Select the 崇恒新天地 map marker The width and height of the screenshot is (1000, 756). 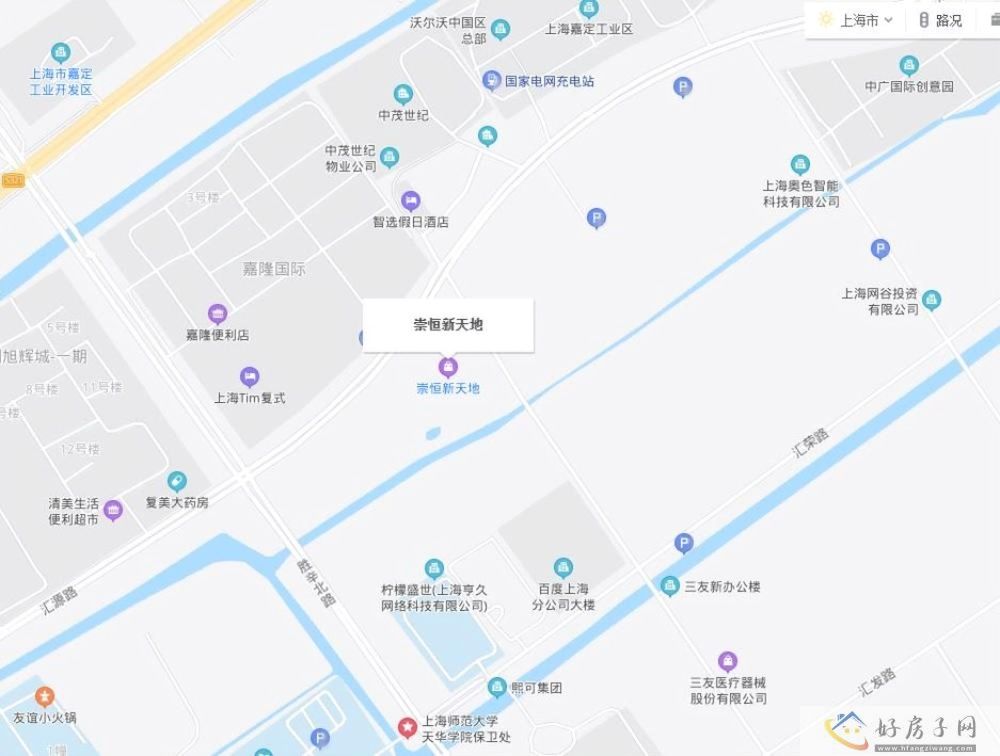[448, 367]
